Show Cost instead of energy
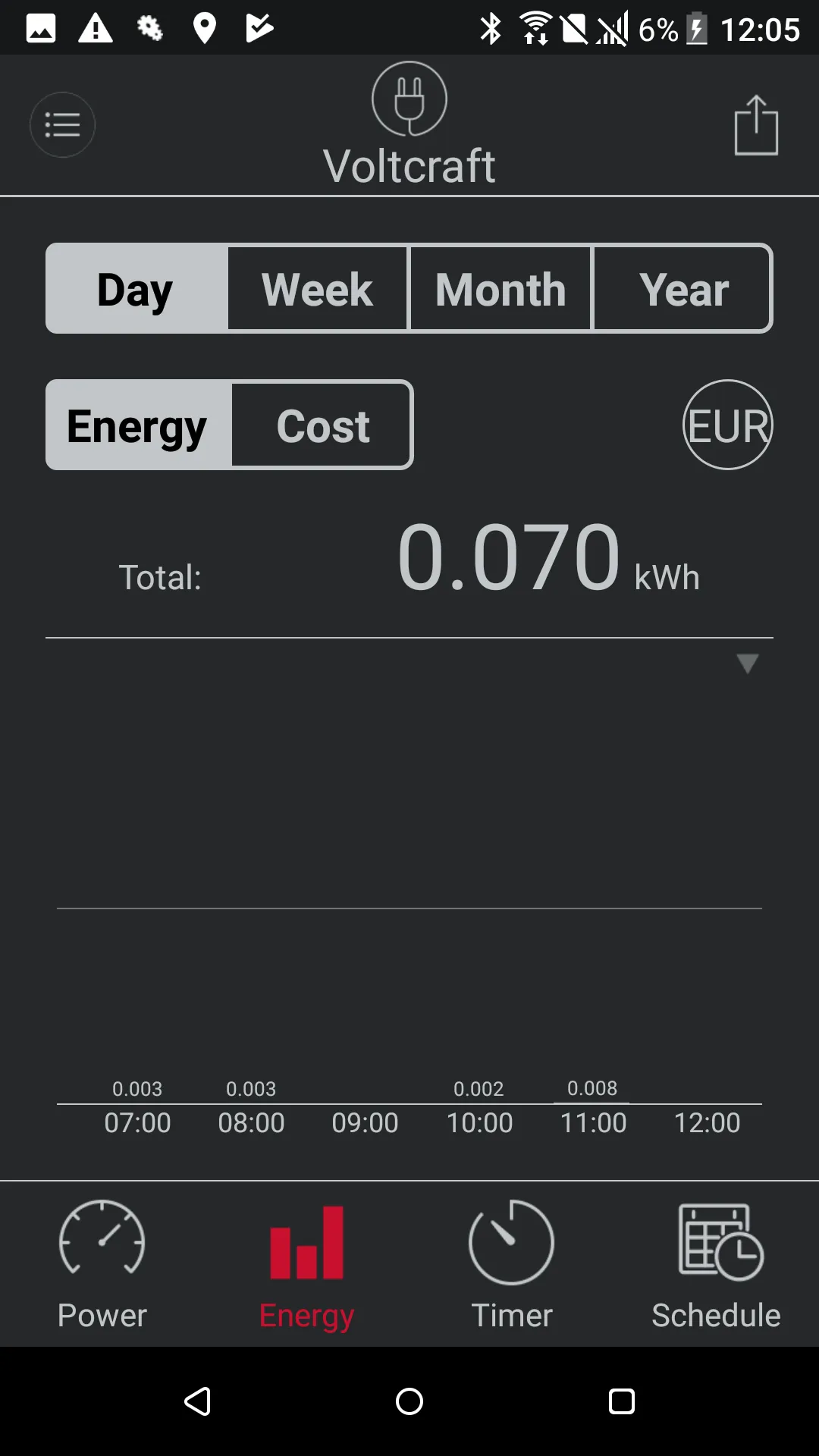This screenshot has width=819, height=1456. (323, 425)
